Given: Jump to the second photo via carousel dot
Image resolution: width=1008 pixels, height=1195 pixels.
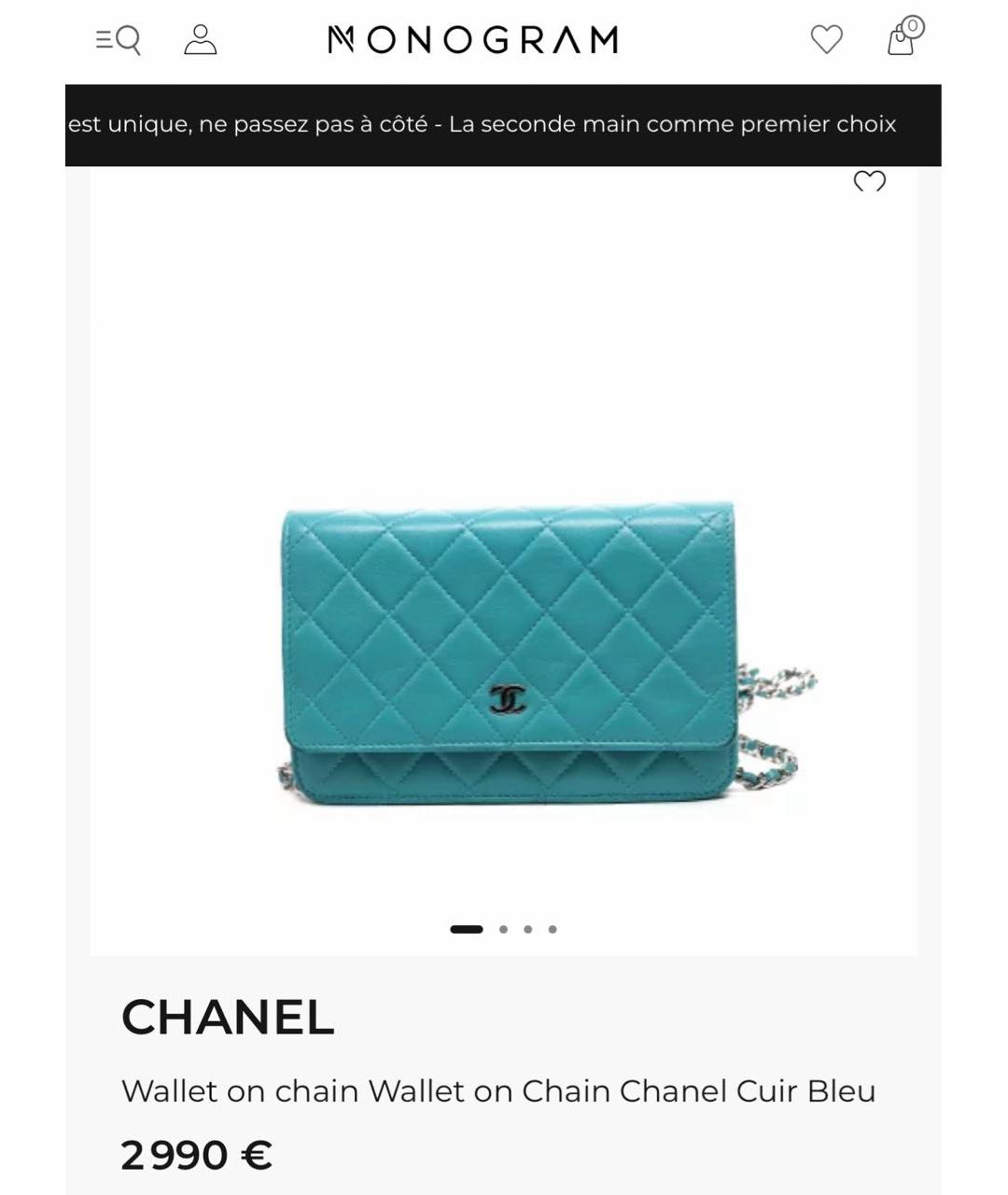Looking at the screenshot, I should click(502, 929).
